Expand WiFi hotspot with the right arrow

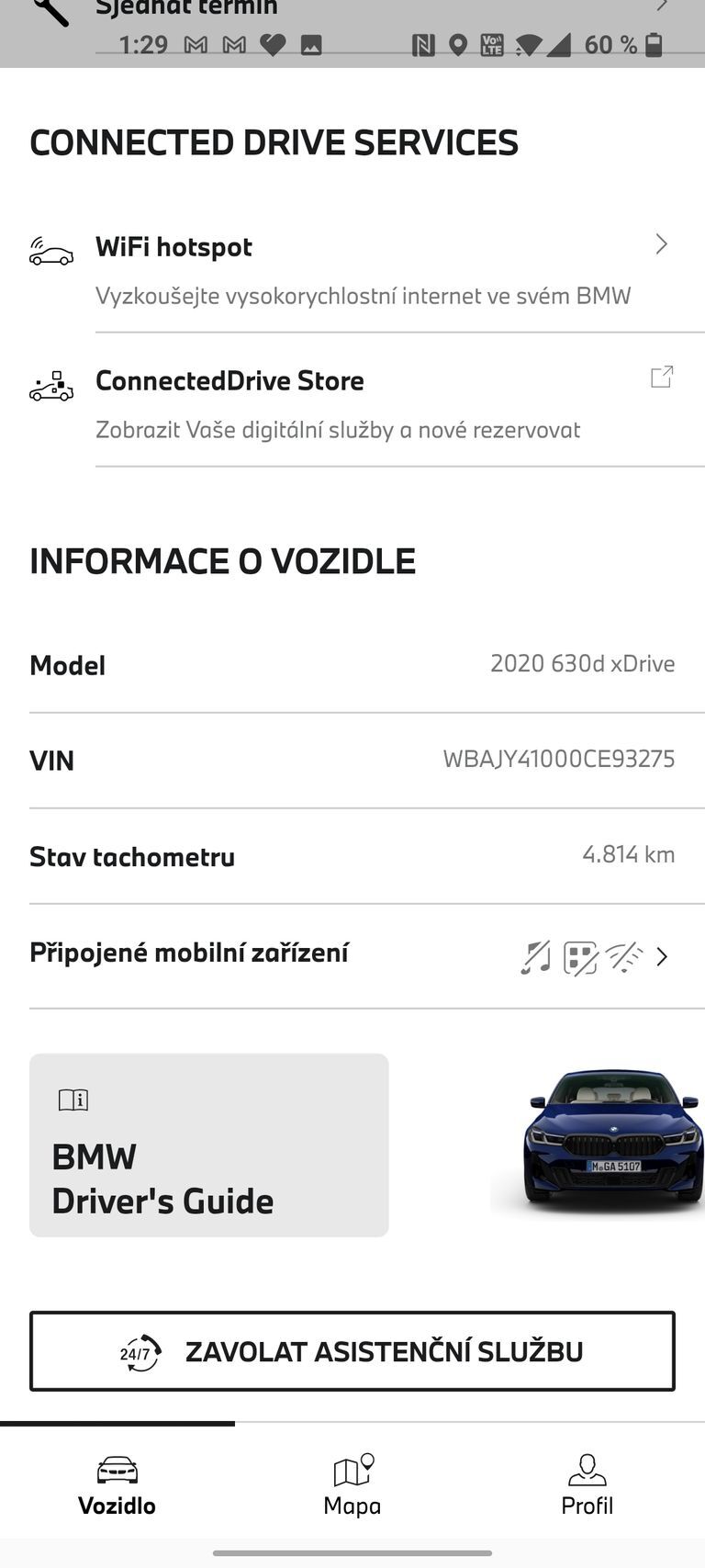661,244
